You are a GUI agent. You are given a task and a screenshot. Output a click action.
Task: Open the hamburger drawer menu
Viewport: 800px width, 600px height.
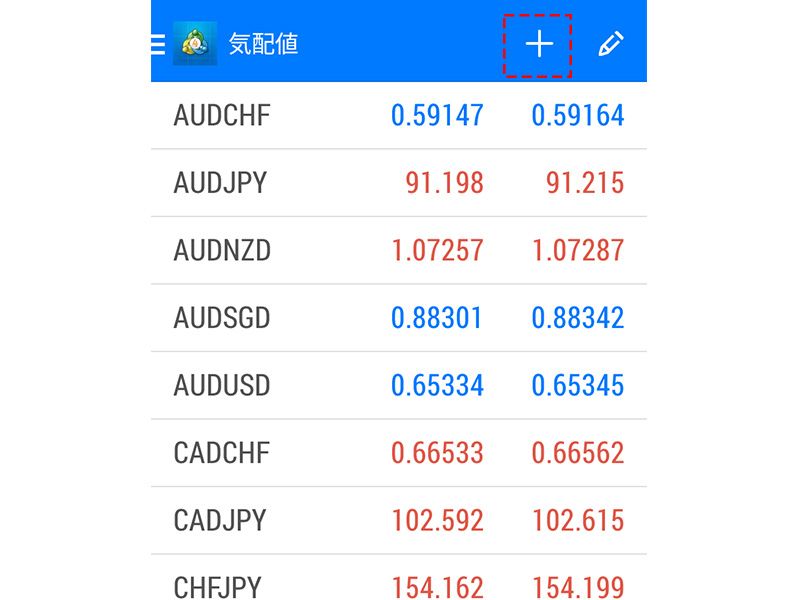click(158, 45)
